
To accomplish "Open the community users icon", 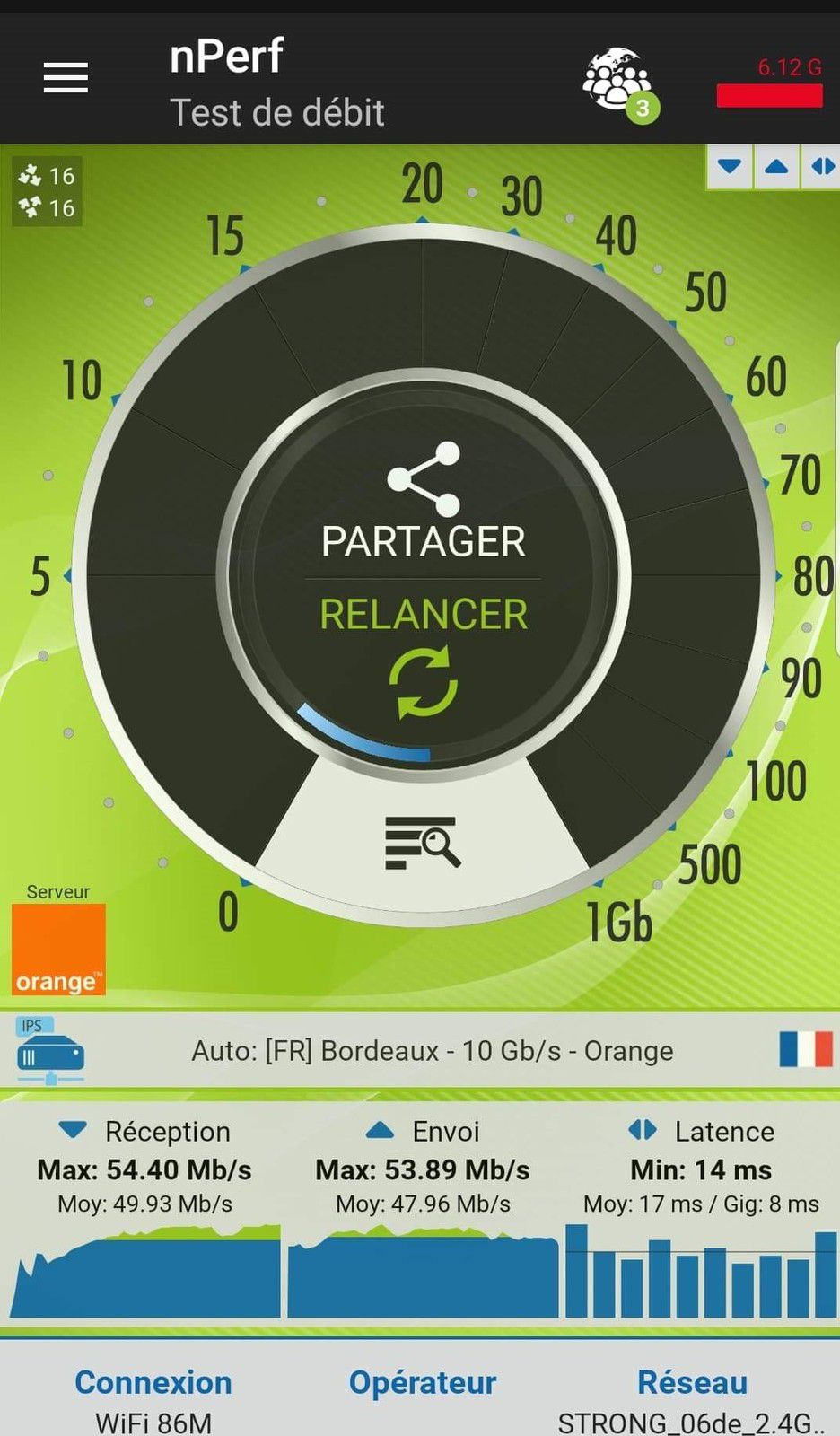I will pyautogui.click(x=617, y=83).
